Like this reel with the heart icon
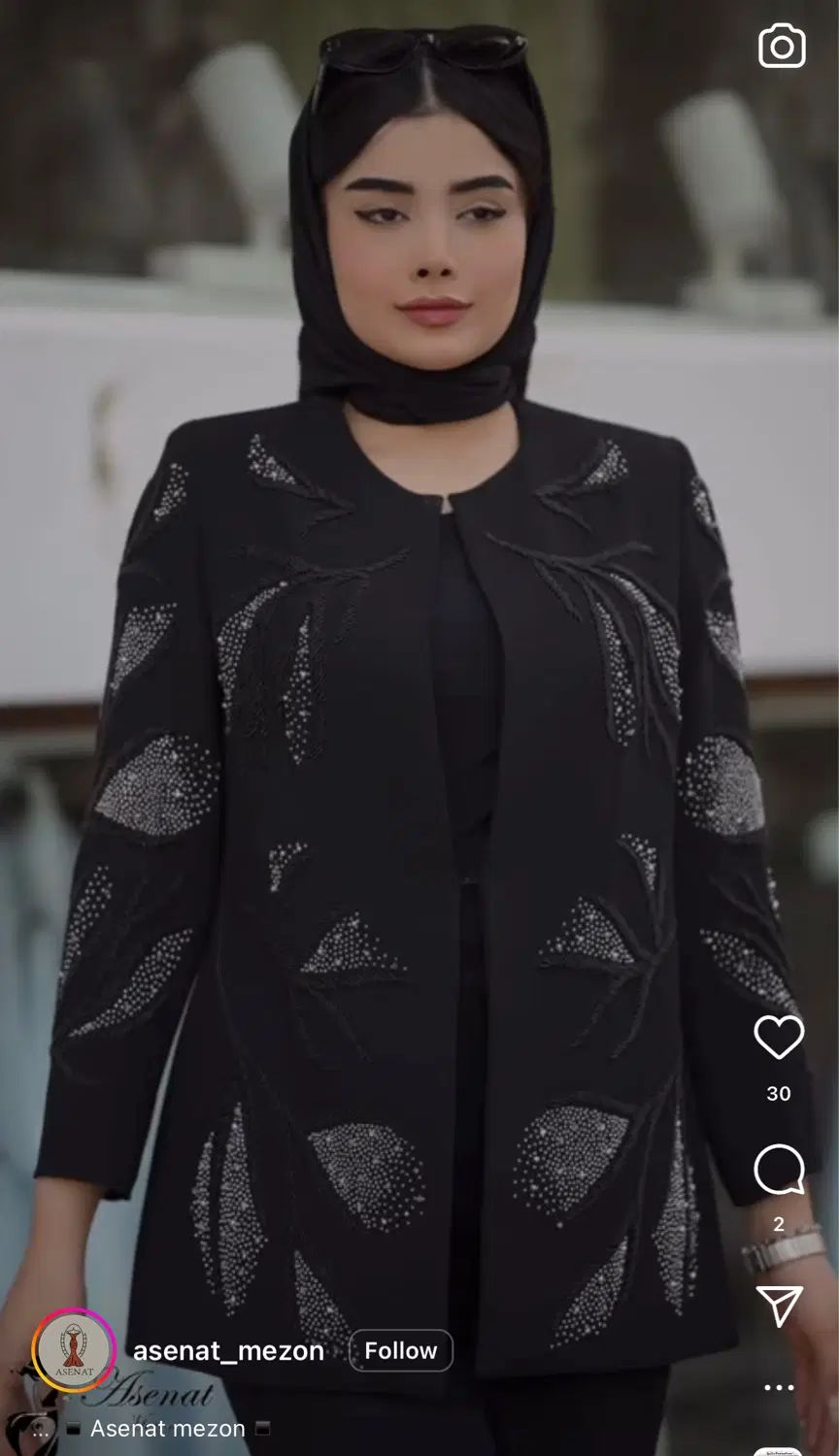Image resolution: width=839 pixels, height=1456 pixels. pos(779,1038)
